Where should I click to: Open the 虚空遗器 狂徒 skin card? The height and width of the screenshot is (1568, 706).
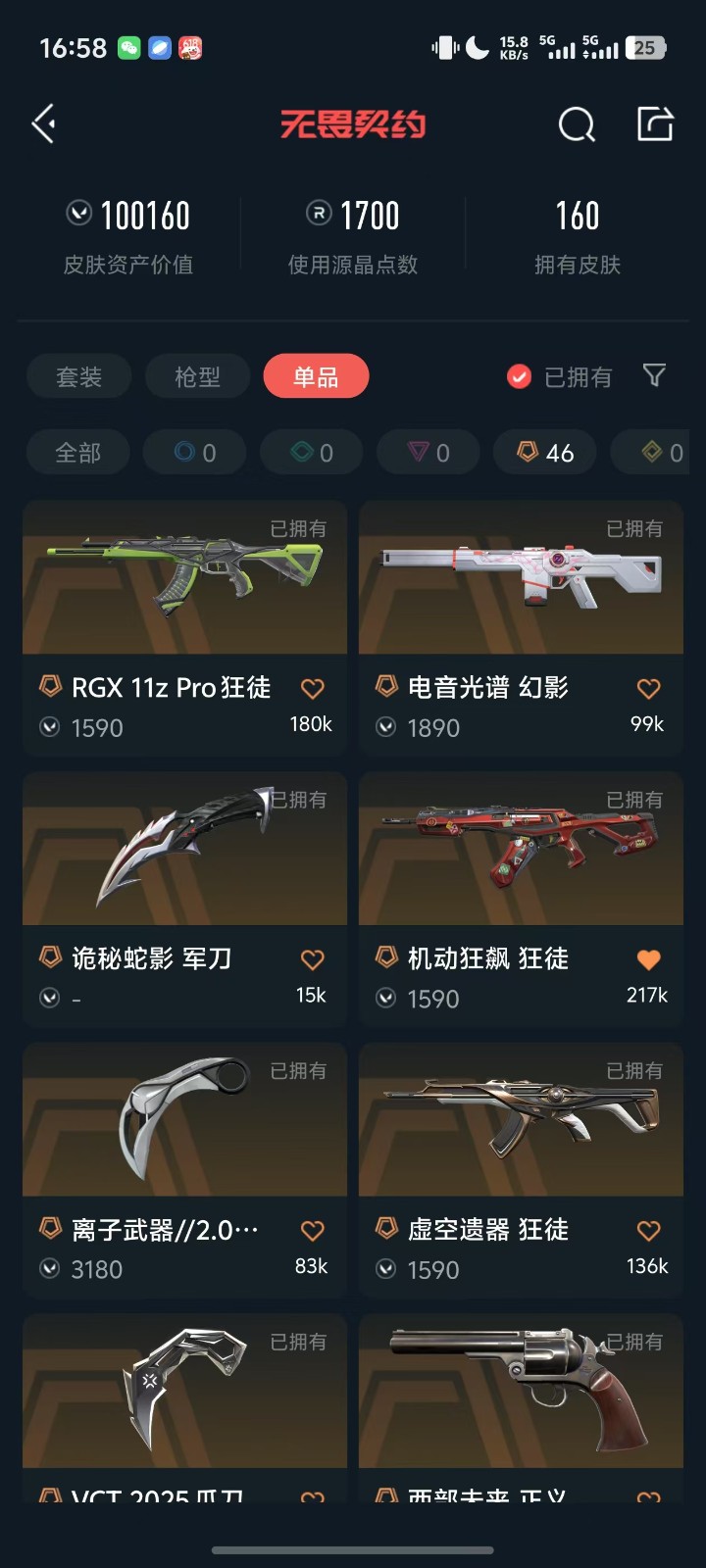521,1120
